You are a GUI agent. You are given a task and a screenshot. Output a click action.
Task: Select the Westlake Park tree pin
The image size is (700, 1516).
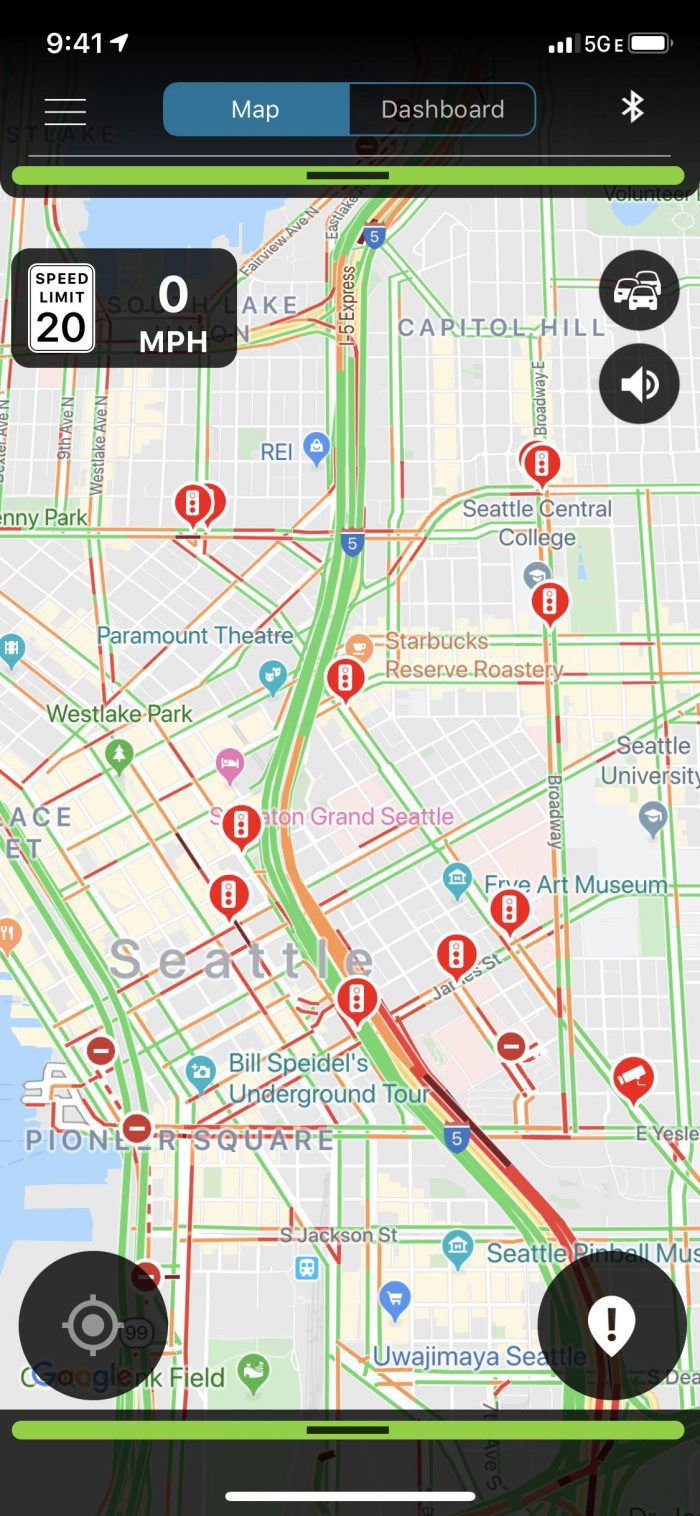pyautogui.click(x=119, y=754)
